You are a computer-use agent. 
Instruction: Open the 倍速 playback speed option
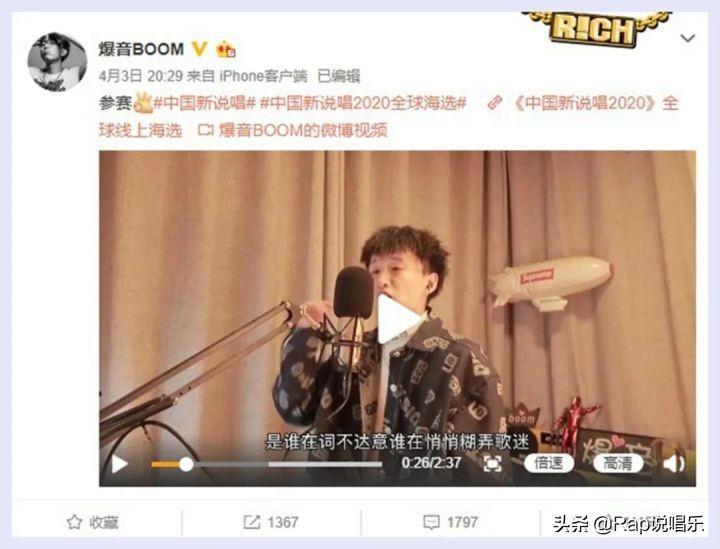point(547,463)
